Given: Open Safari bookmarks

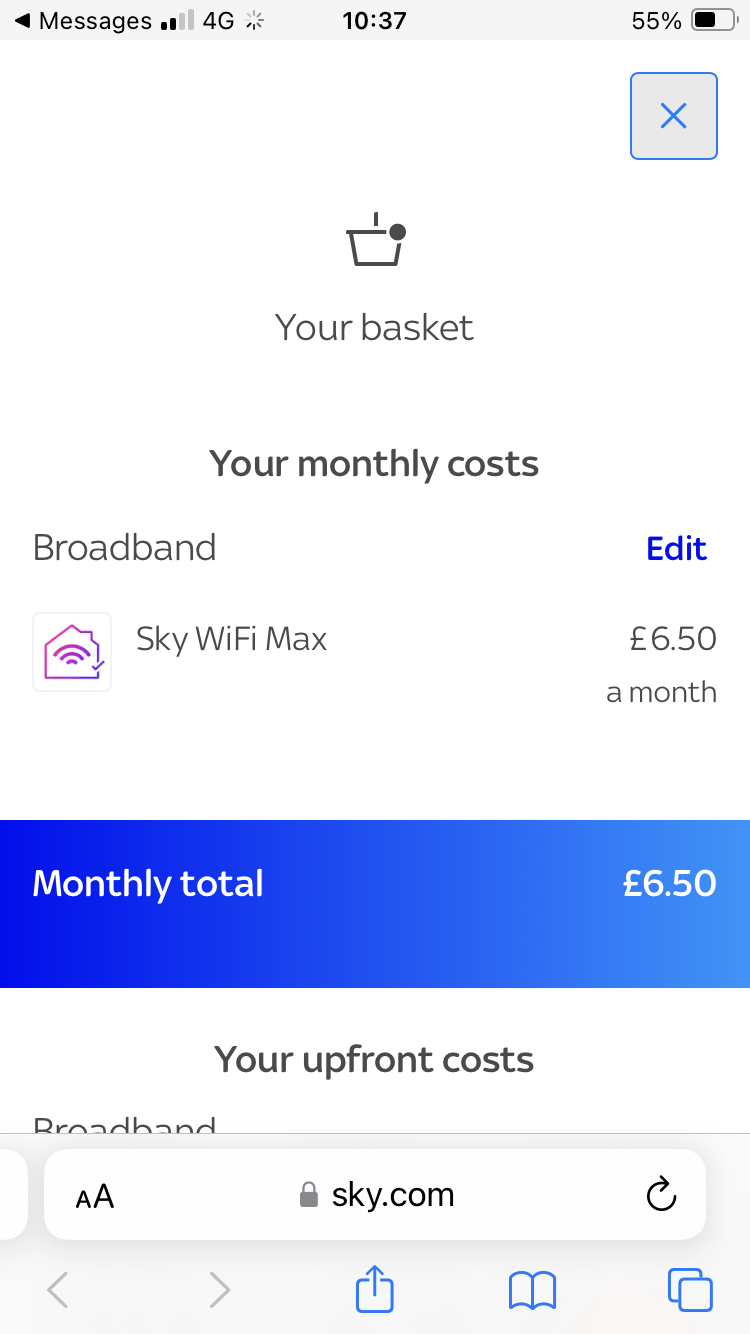Looking at the screenshot, I should 533,1290.
